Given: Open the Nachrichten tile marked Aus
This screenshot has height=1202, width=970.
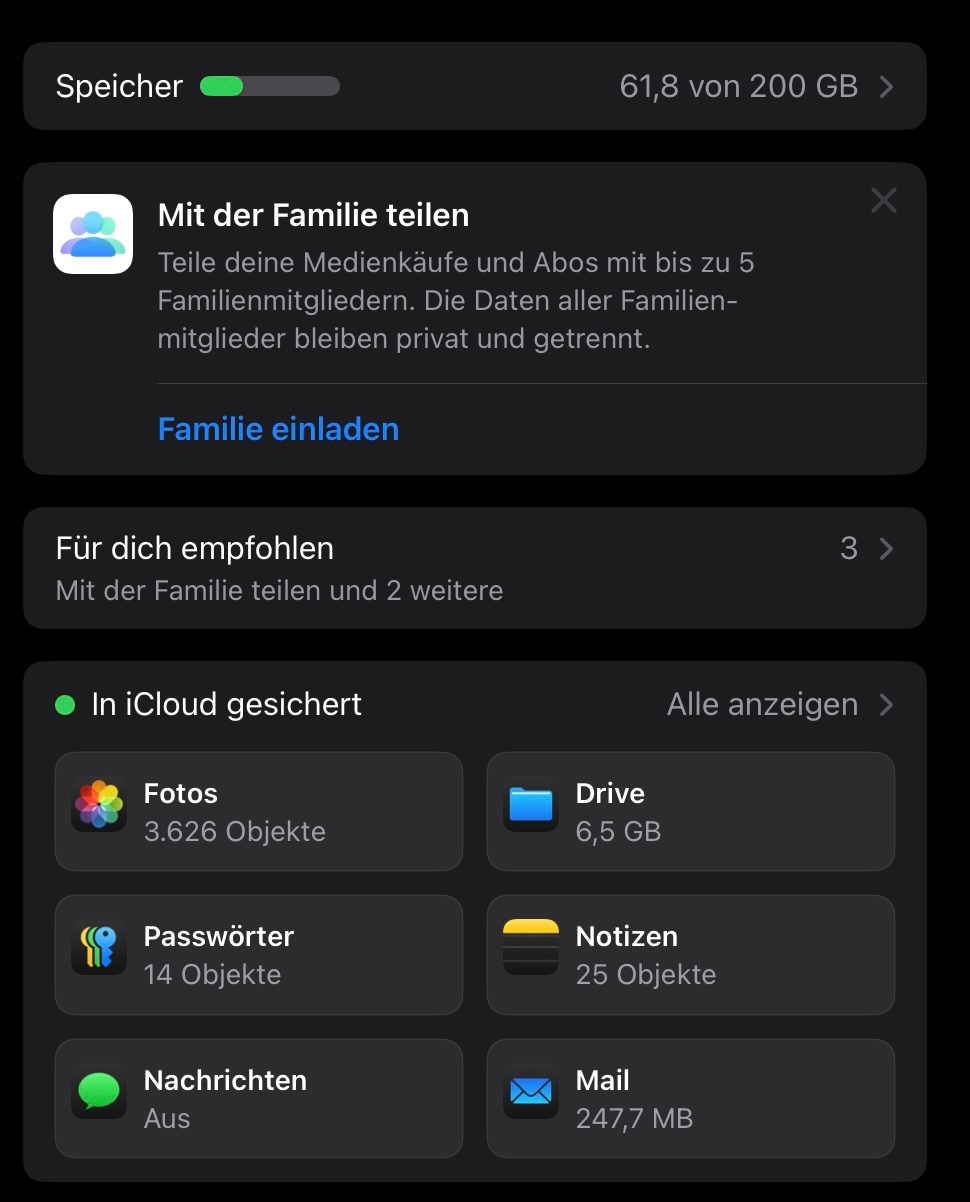Looking at the screenshot, I should 258,1098.
